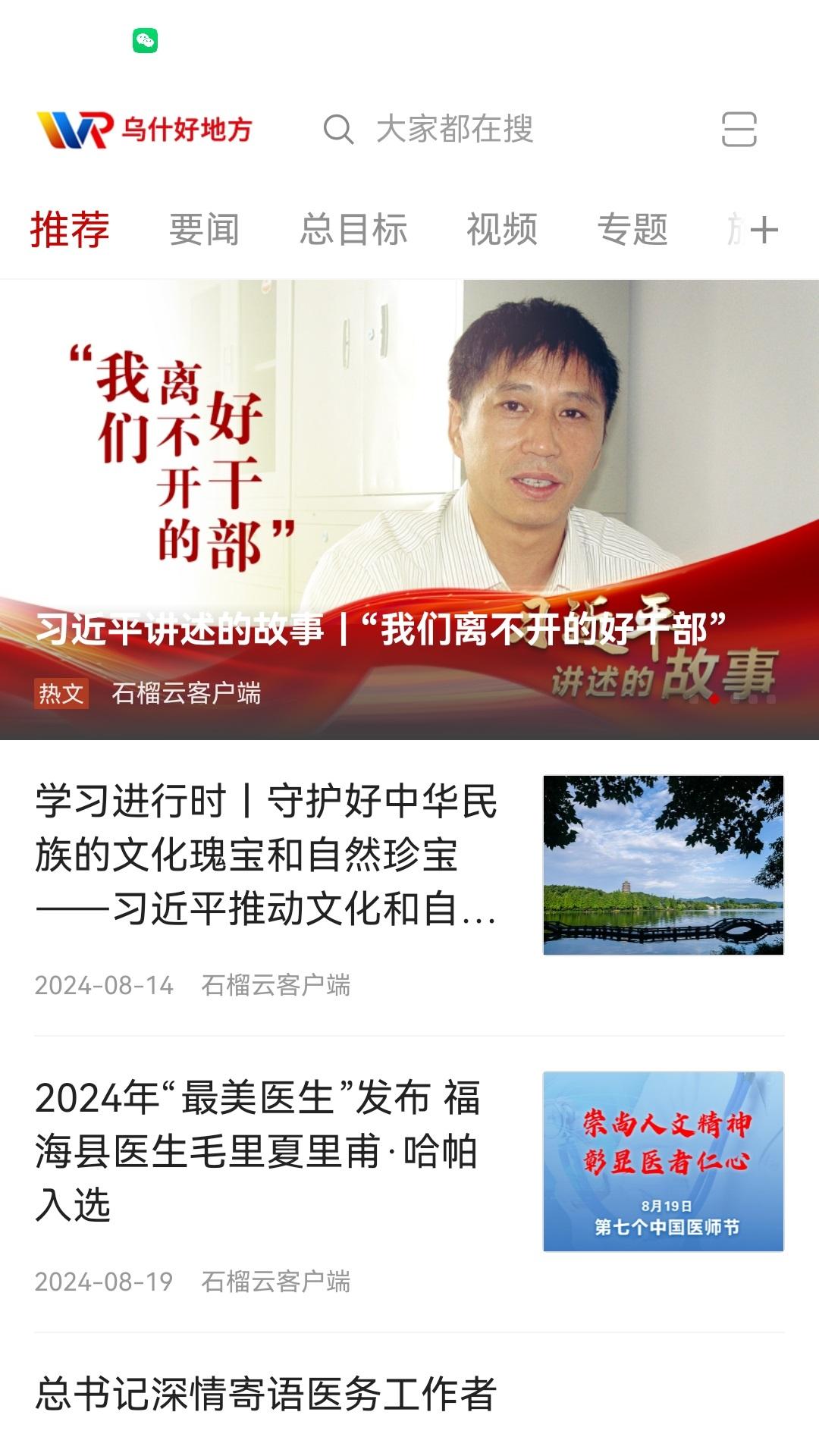The height and width of the screenshot is (1456, 819).
Task: Tap the 大家都在搜 search field
Action: pos(455,130)
